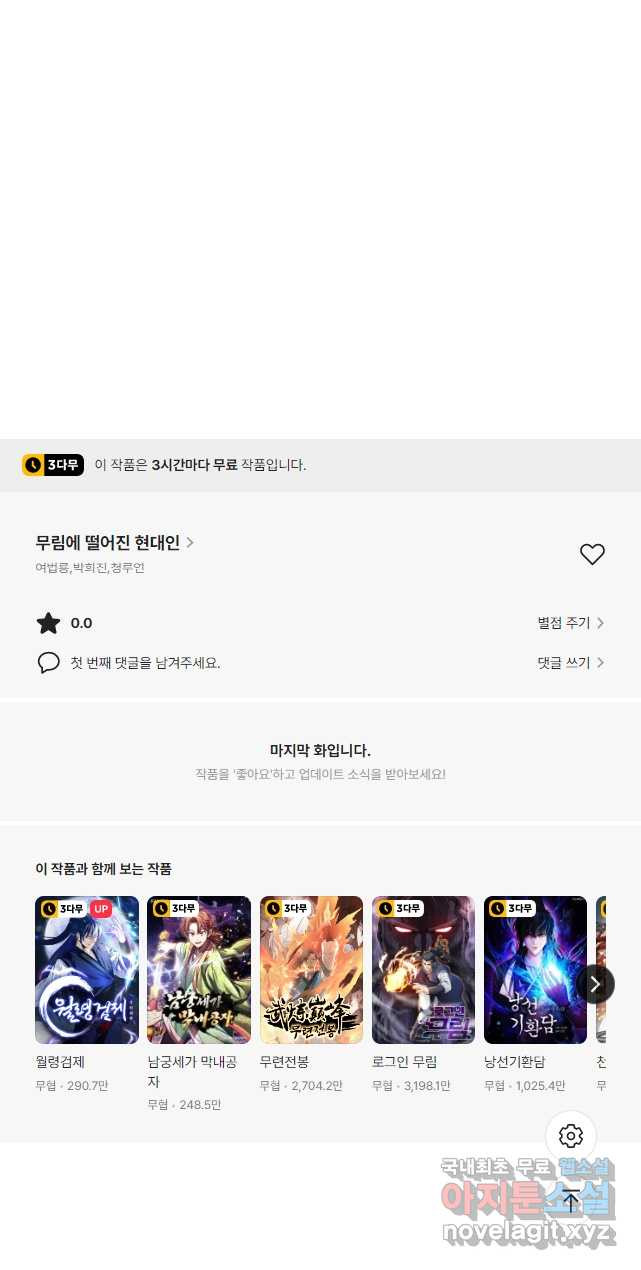Show next recommended titles with arrow
Screen dimensions: 641x1270
[595, 984]
